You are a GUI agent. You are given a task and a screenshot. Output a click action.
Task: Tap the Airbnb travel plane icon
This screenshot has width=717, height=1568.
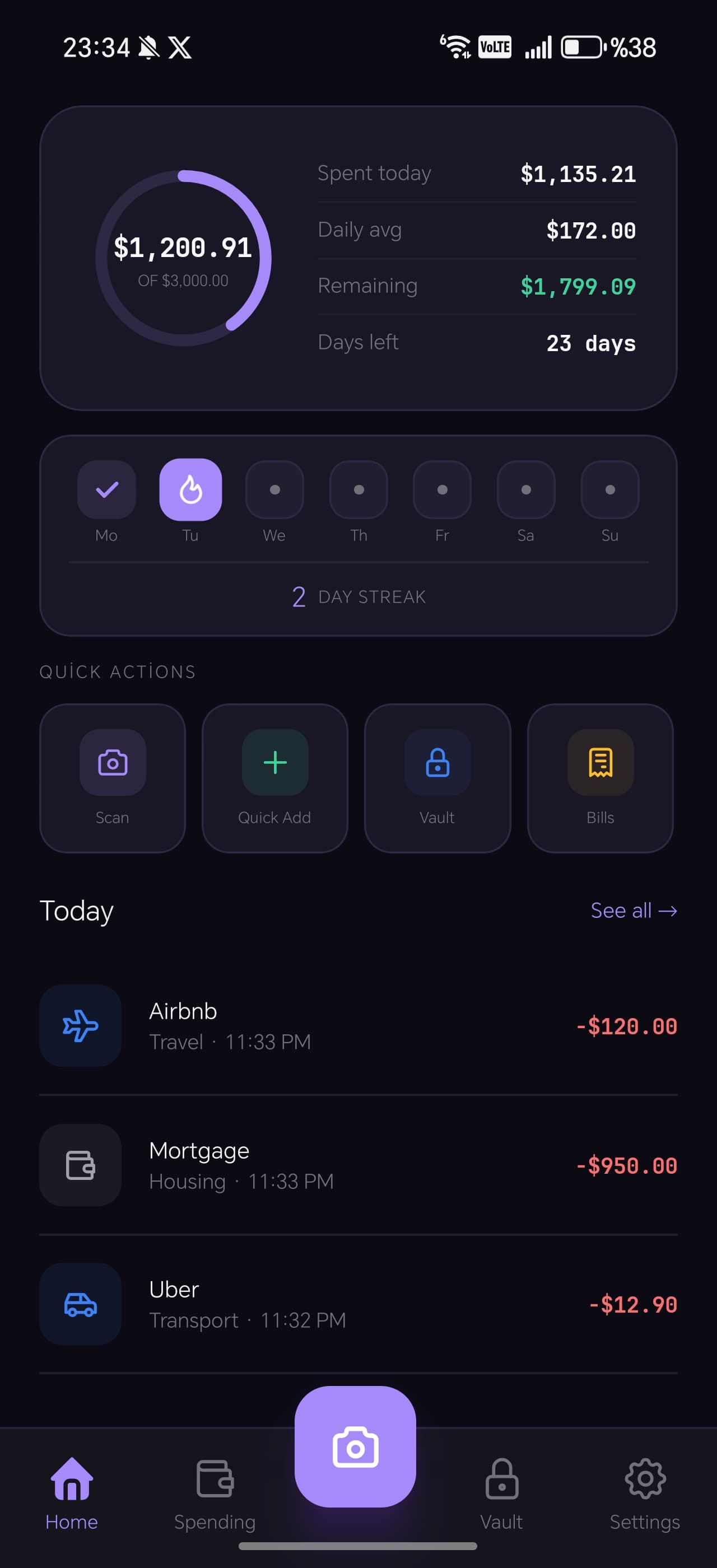click(x=80, y=1026)
